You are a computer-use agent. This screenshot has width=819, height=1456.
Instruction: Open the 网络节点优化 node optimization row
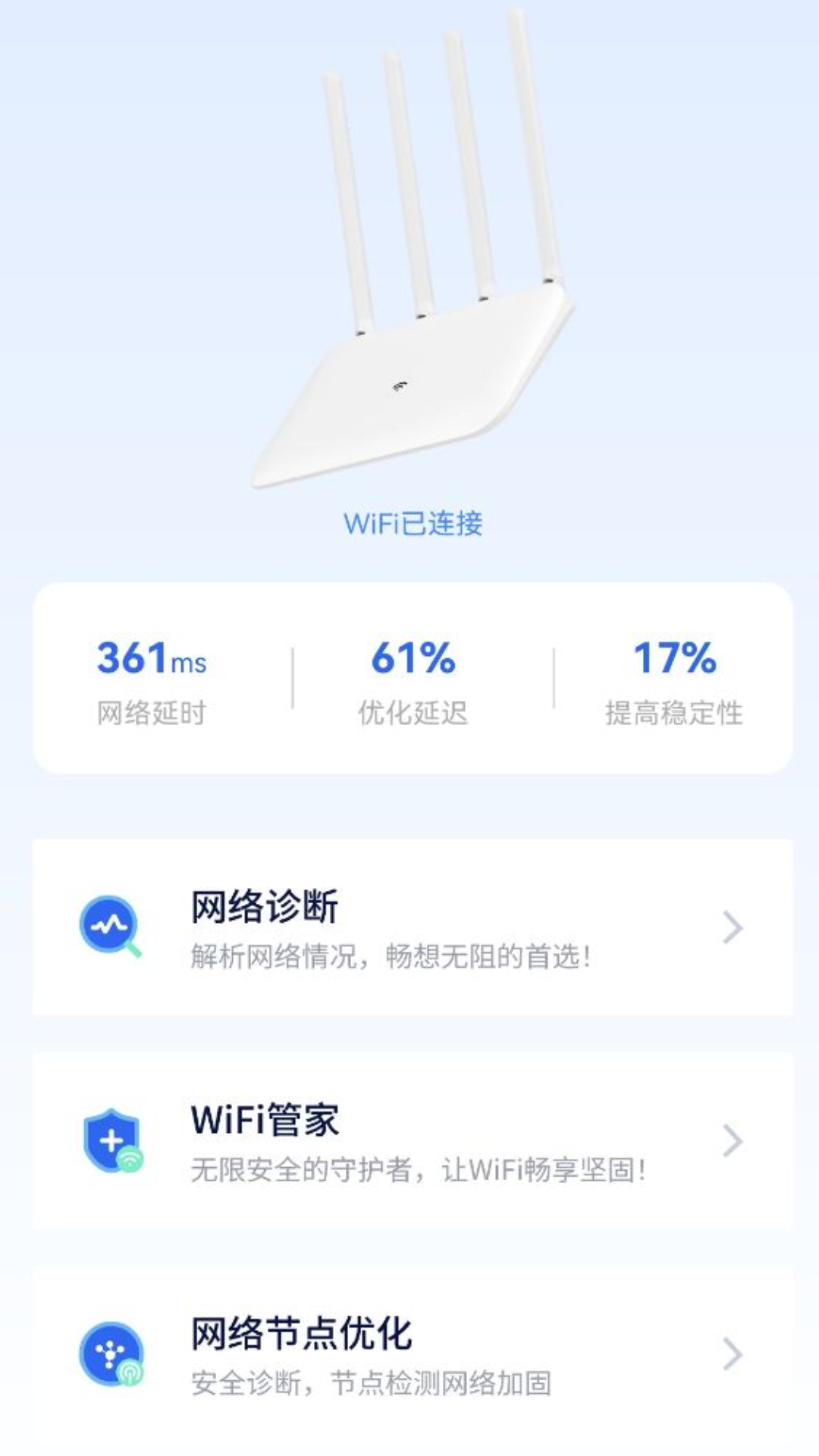[413, 1354]
